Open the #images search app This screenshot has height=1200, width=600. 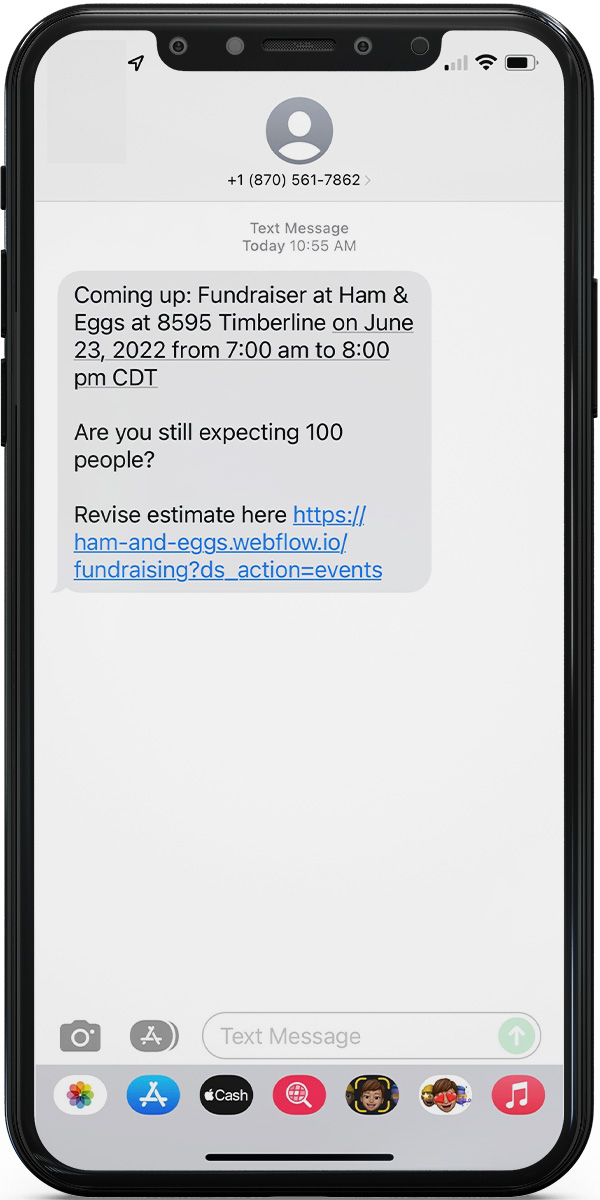click(299, 1095)
